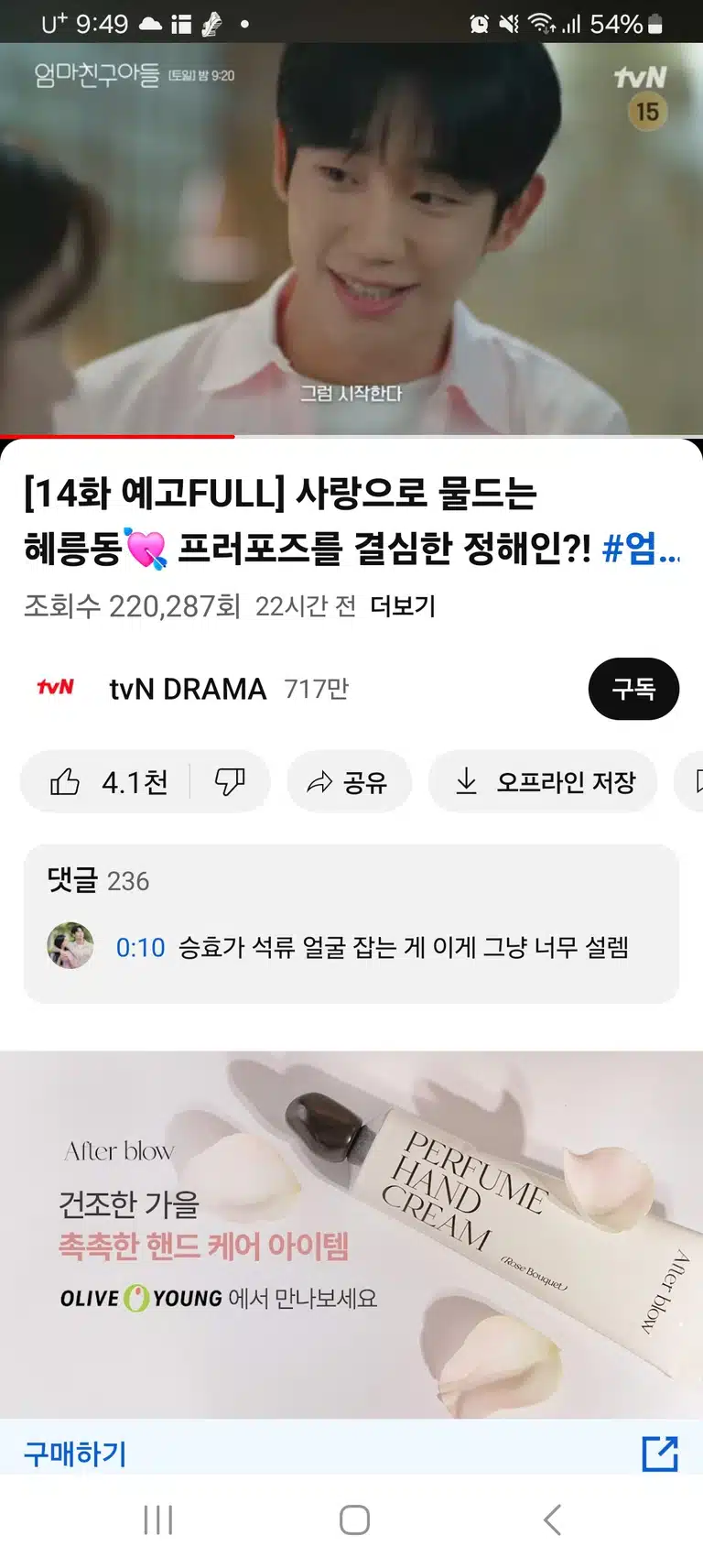Tap the video player showing the drama preview
This screenshot has height=1568, width=703.
[351, 239]
